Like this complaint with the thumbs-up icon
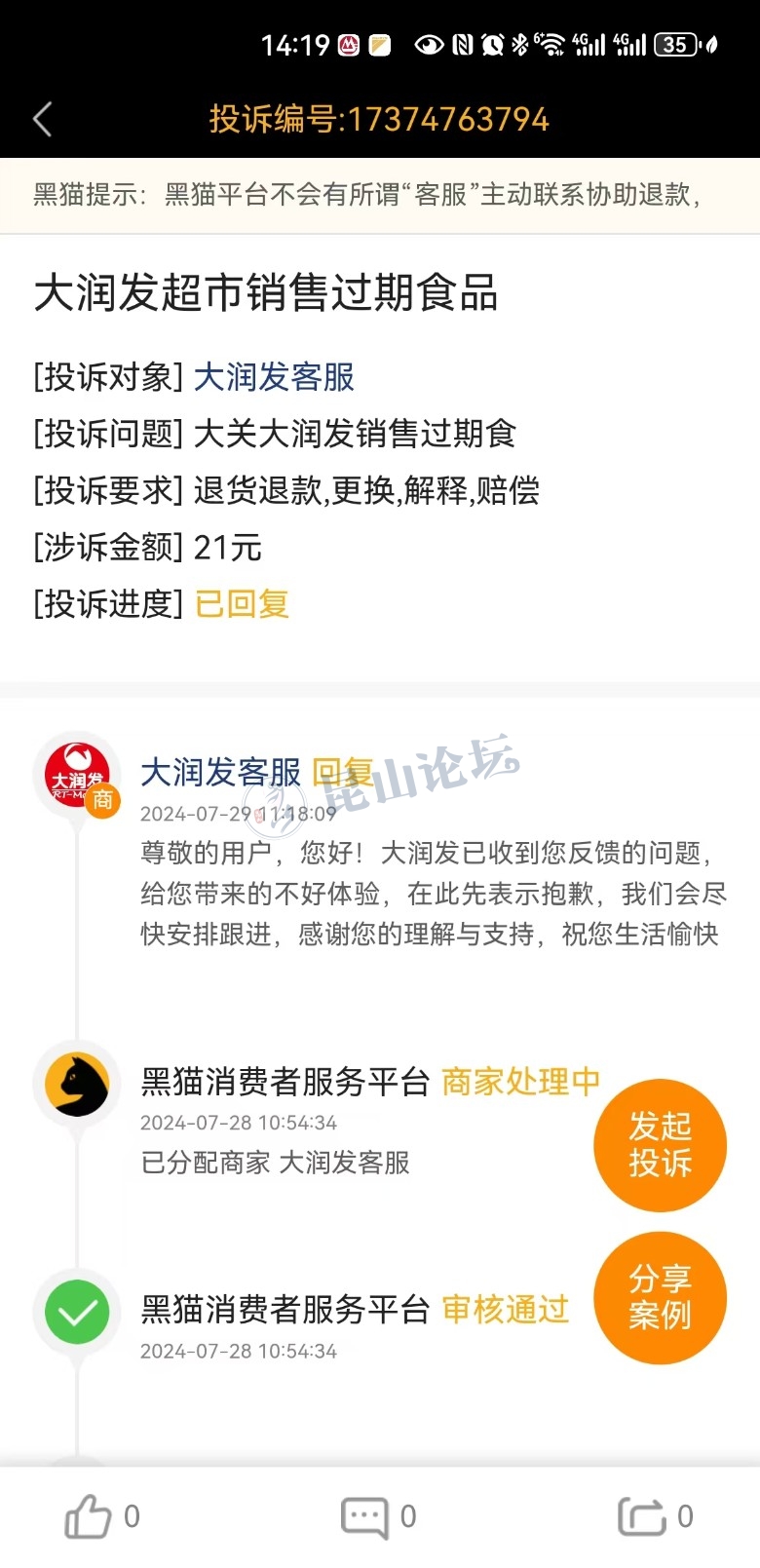This screenshot has width=760, height=1568. point(89,1516)
